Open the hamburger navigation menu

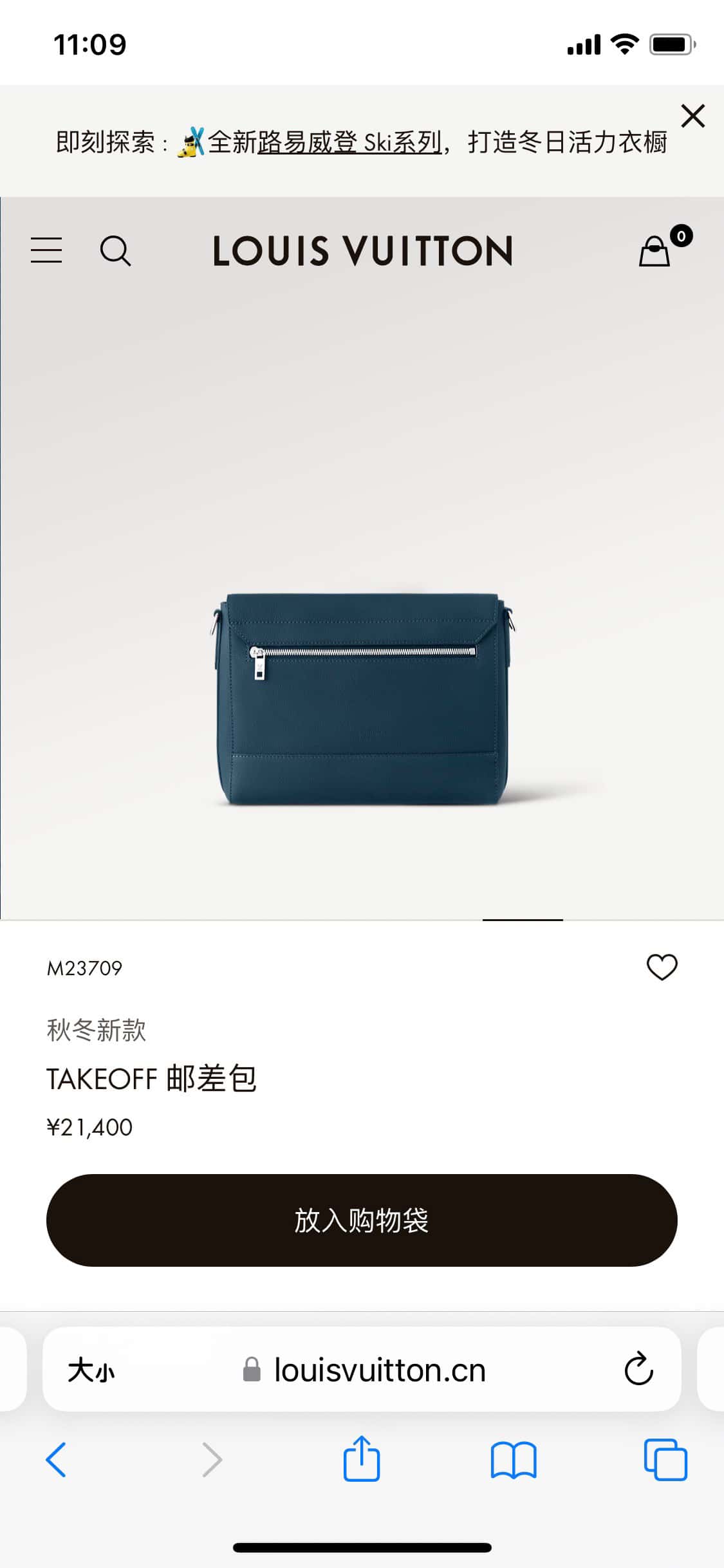46,250
